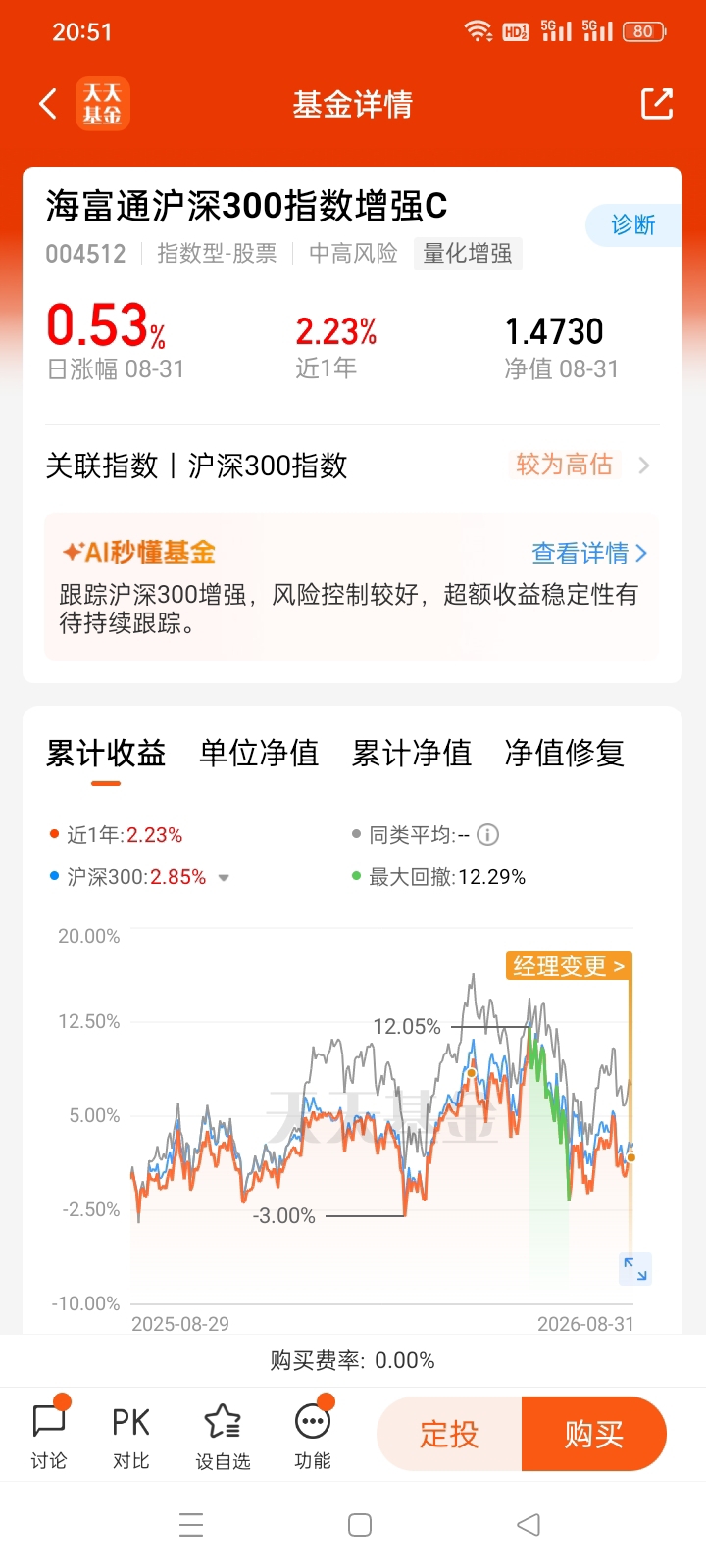Switch to the 净值修复 tab
Image resolution: width=706 pixels, height=1568 pixels.
(565, 753)
